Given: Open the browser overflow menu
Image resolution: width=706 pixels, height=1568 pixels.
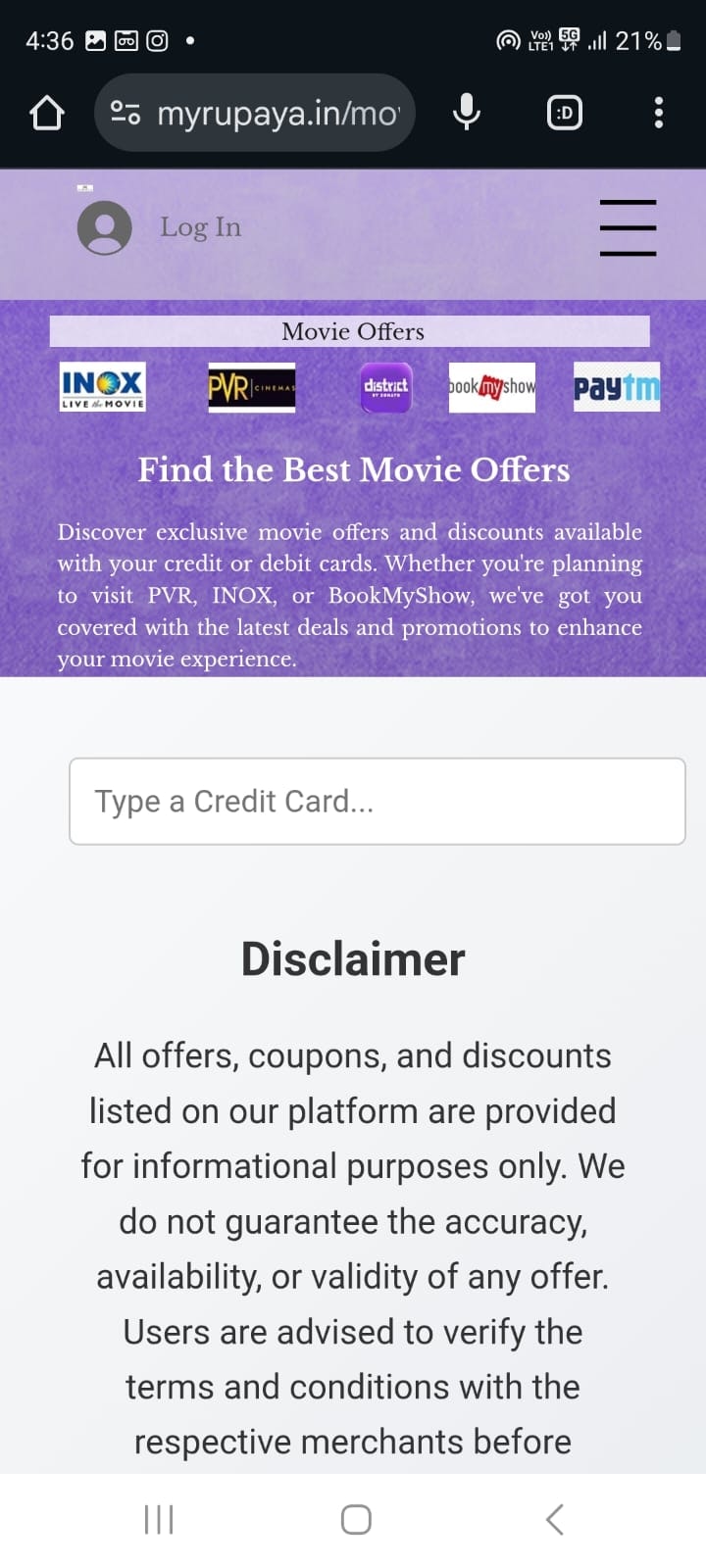Looking at the screenshot, I should (658, 113).
